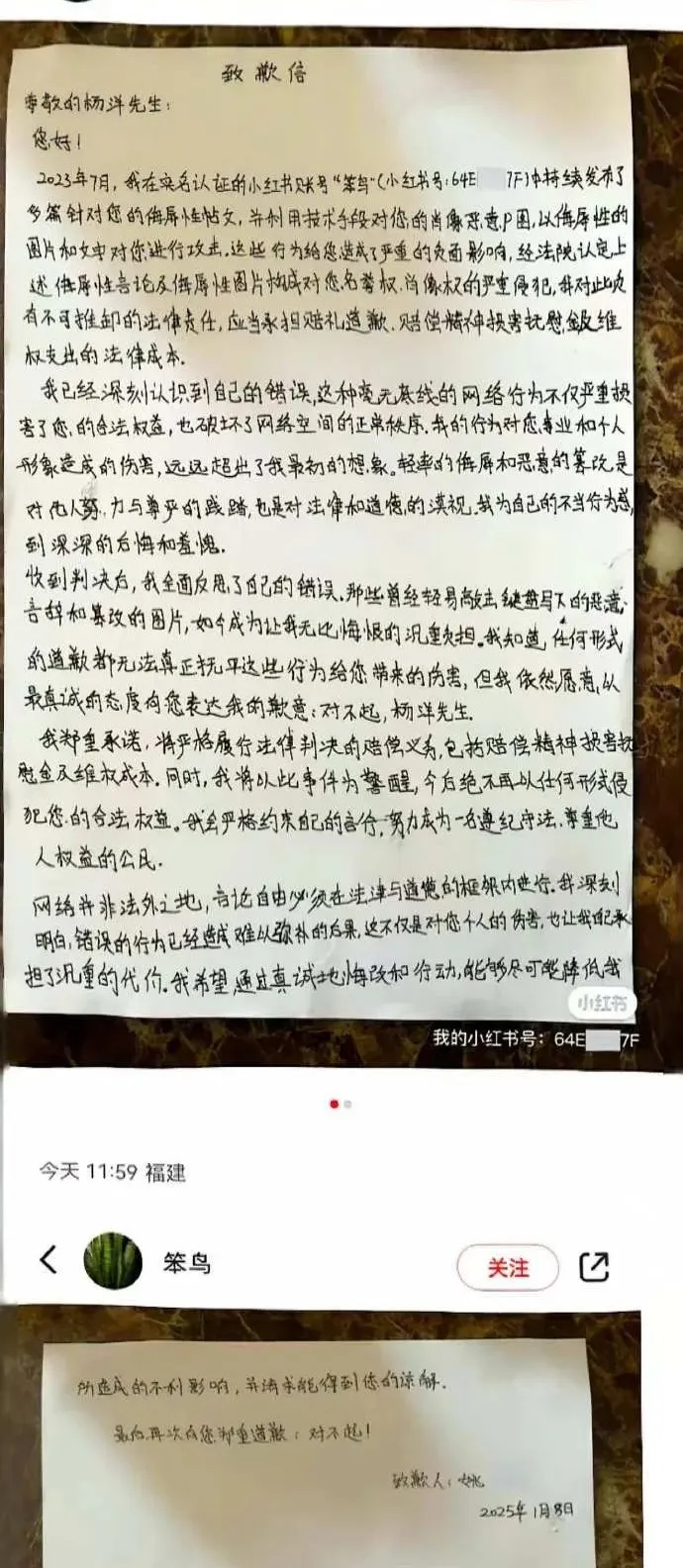Viewport: 683px width, 1568px height.
Task: Tap the image page indicator dots
Action: coord(341,1103)
